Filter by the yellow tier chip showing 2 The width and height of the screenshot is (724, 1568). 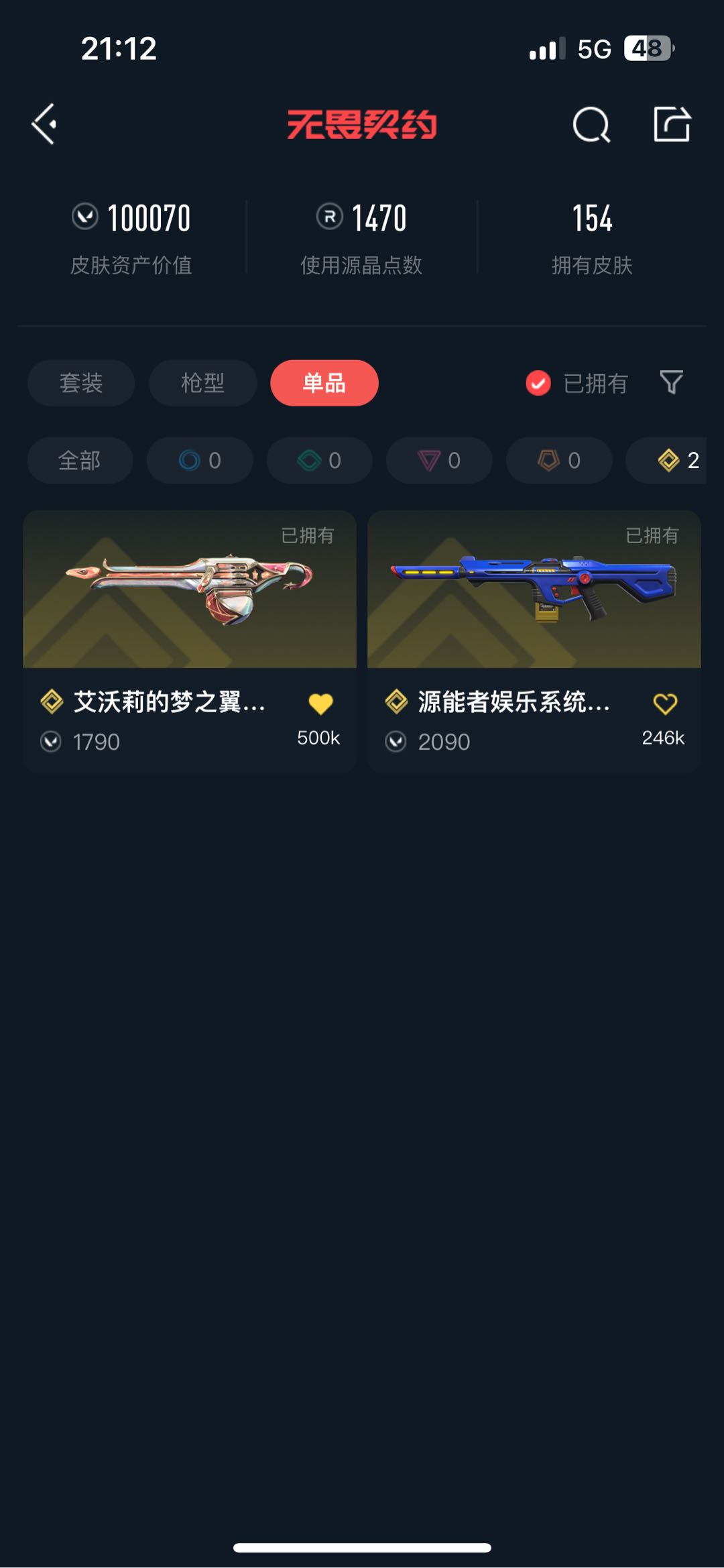point(674,461)
